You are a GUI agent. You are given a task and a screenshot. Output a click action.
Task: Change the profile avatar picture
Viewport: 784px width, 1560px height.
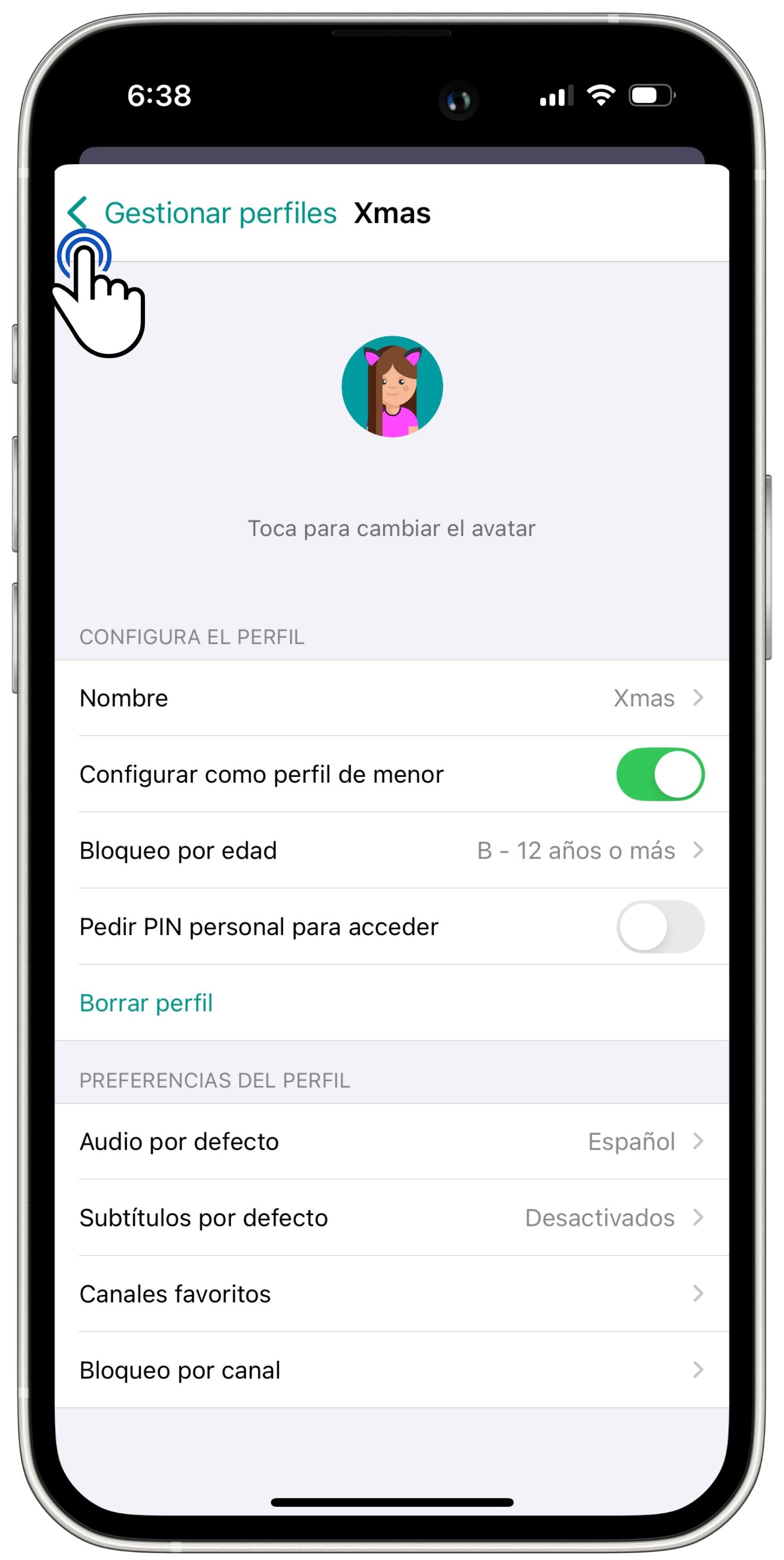(391, 386)
